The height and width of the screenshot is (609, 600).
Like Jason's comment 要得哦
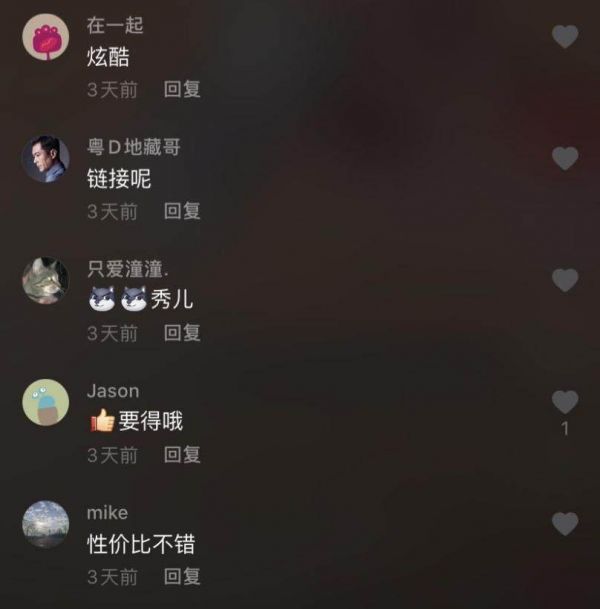pyautogui.click(x=565, y=402)
